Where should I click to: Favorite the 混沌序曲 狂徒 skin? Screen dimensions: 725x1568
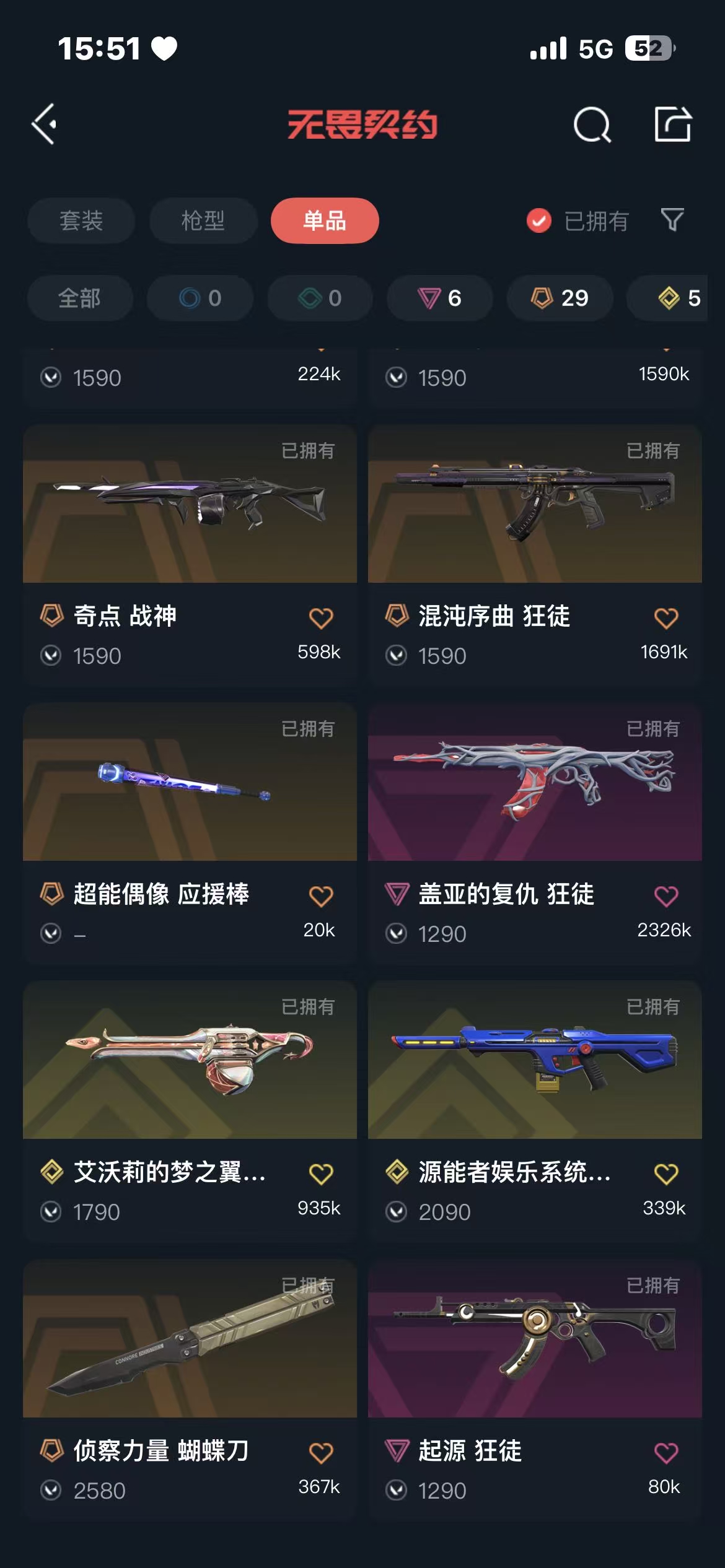point(666,617)
